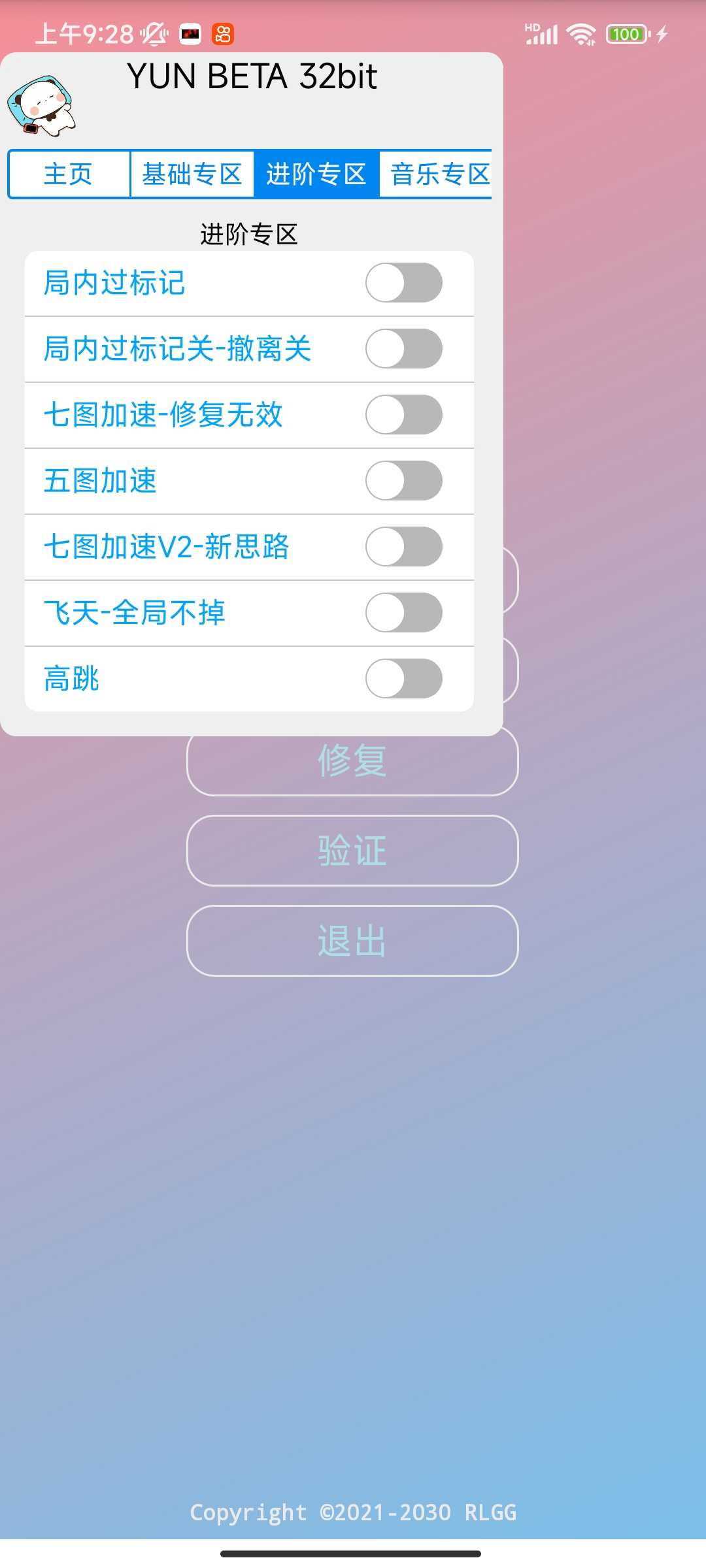Select the 音乐专区 tab
The width and height of the screenshot is (706, 1568).
pyautogui.click(x=438, y=174)
